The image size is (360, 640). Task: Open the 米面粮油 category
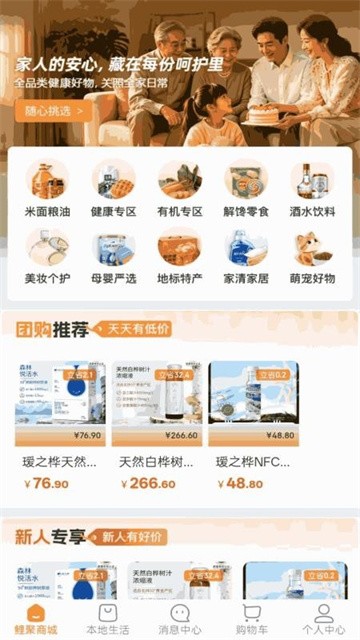click(x=47, y=189)
